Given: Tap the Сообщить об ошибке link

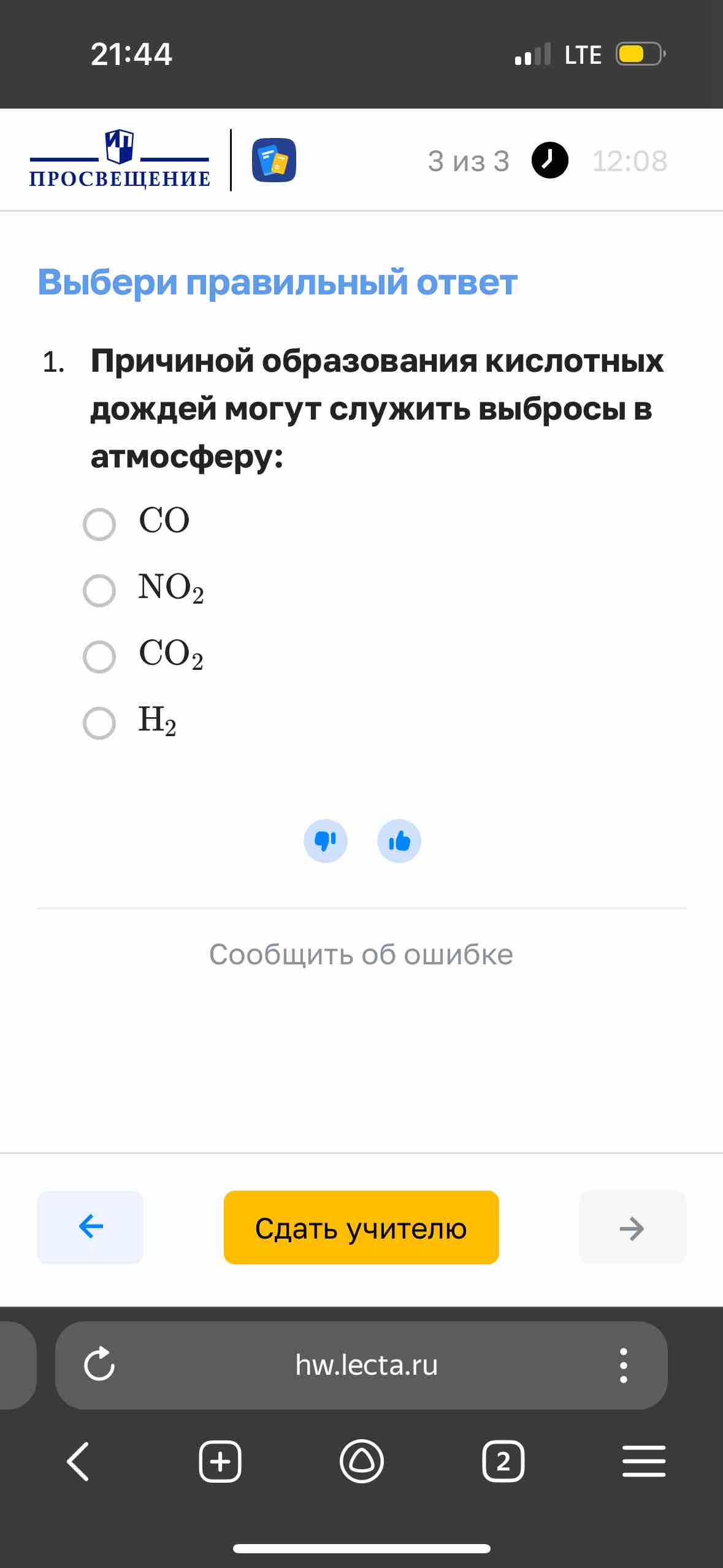Looking at the screenshot, I should pyautogui.click(x=361, y=955).
